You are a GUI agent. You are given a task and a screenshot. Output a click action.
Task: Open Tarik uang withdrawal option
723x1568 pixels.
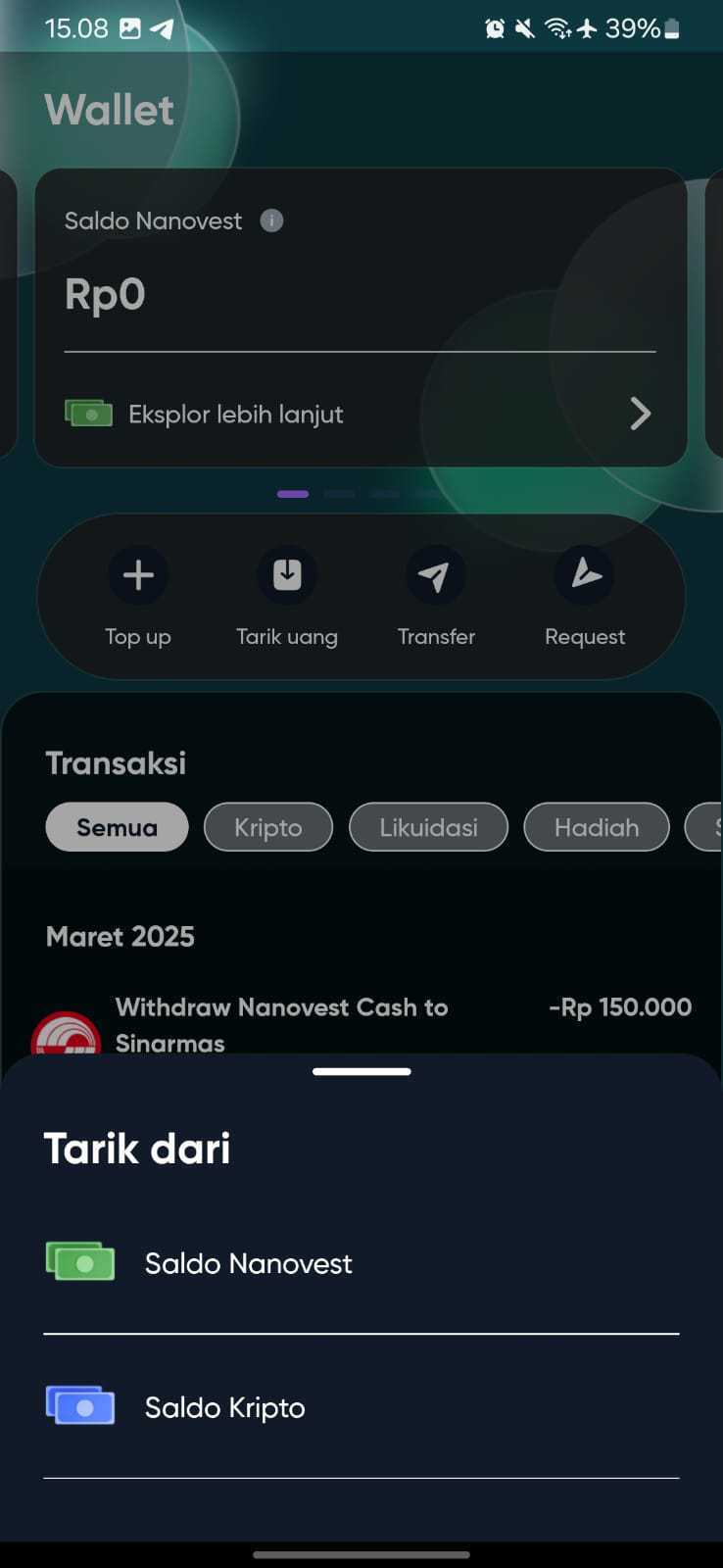pyautogui.click(x=287, y=575)
